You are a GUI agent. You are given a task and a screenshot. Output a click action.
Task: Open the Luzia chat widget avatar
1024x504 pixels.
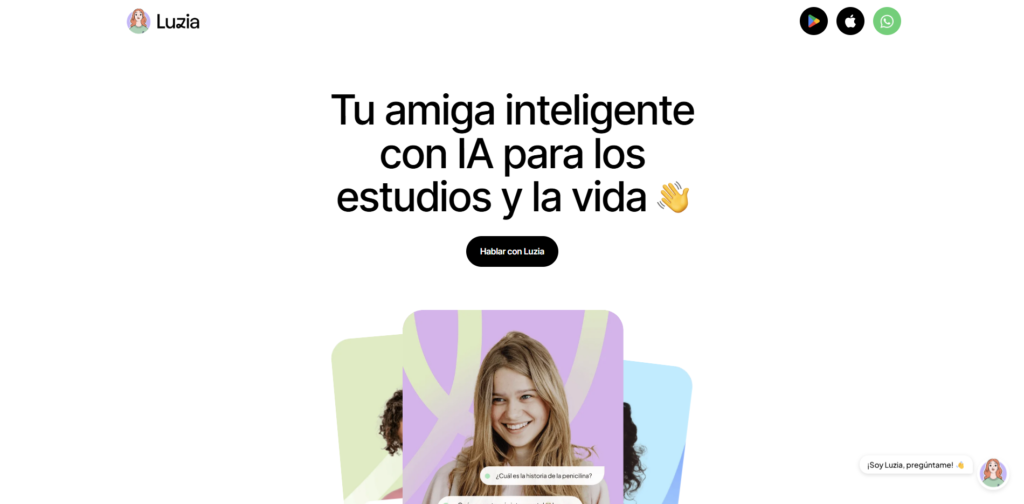pyautogui.click(x=992, y=472)
